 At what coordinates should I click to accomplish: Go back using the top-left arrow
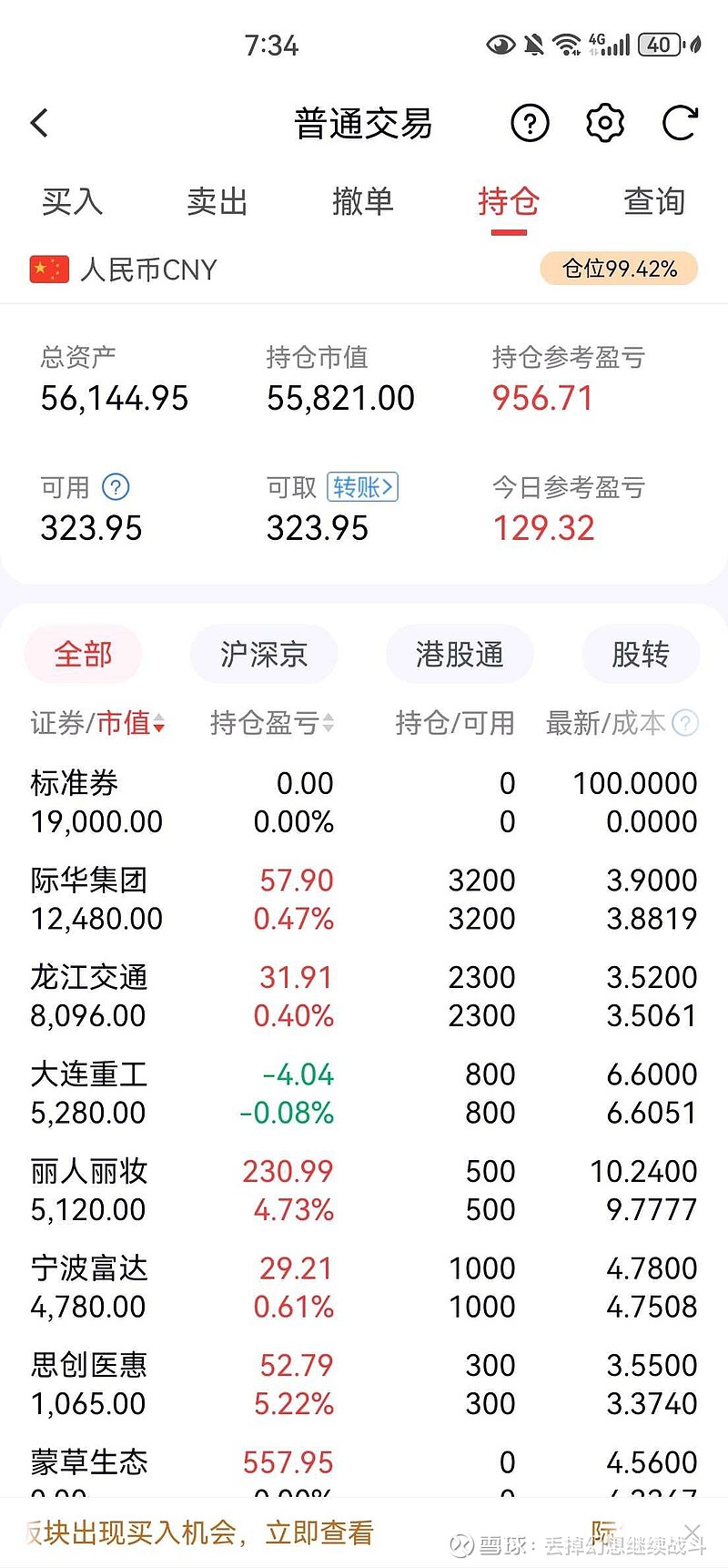coord(39,123)
